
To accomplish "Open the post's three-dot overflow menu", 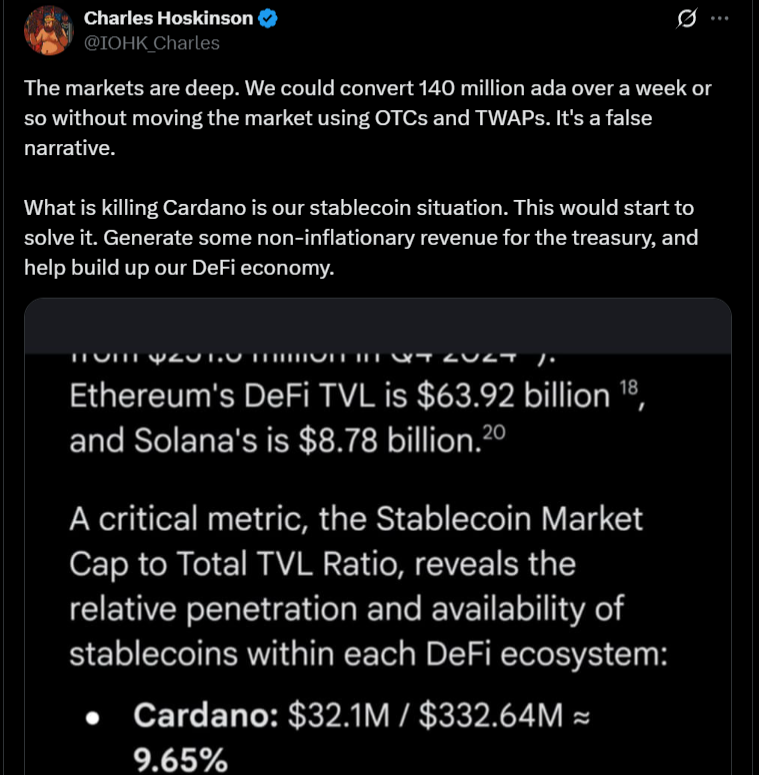I will pyautogui.click(x=720, y=19).
